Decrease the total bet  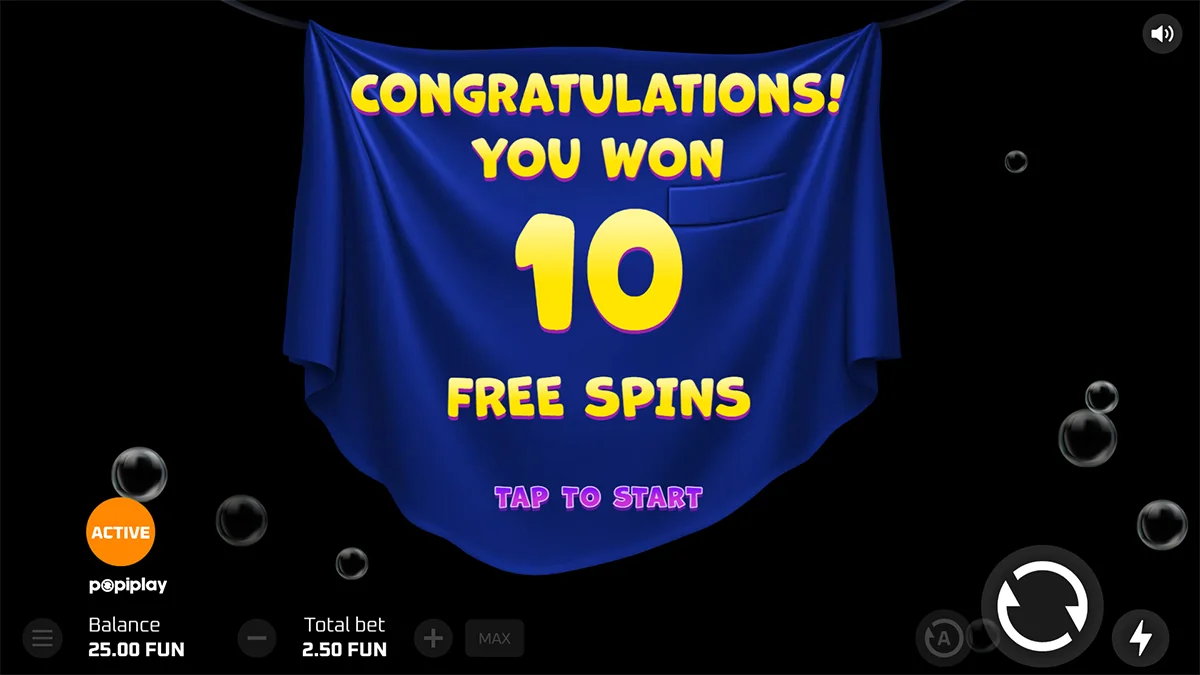pyautogui.click(x=257, y=638)
